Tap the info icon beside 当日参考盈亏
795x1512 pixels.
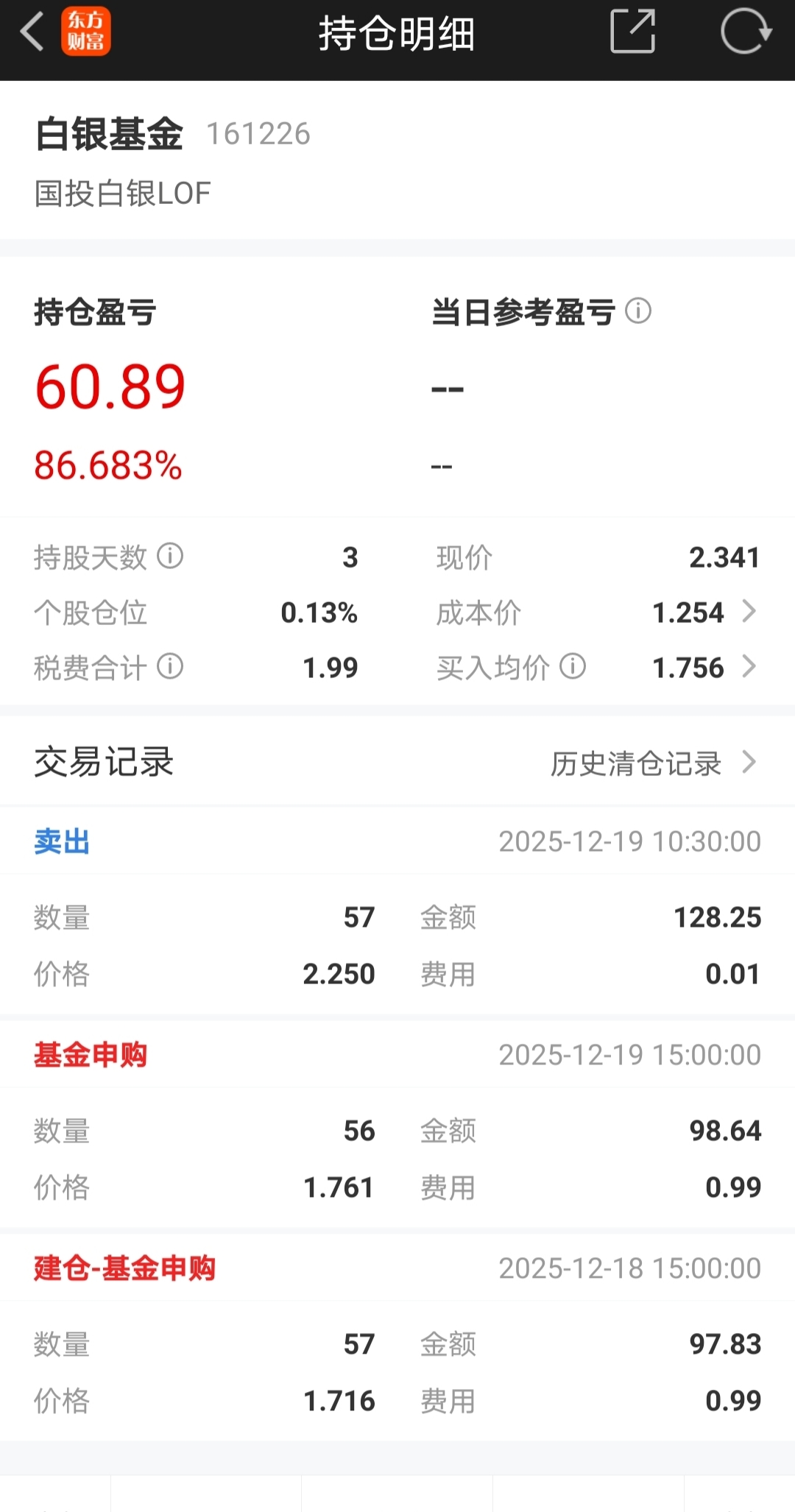pos(640,311)
